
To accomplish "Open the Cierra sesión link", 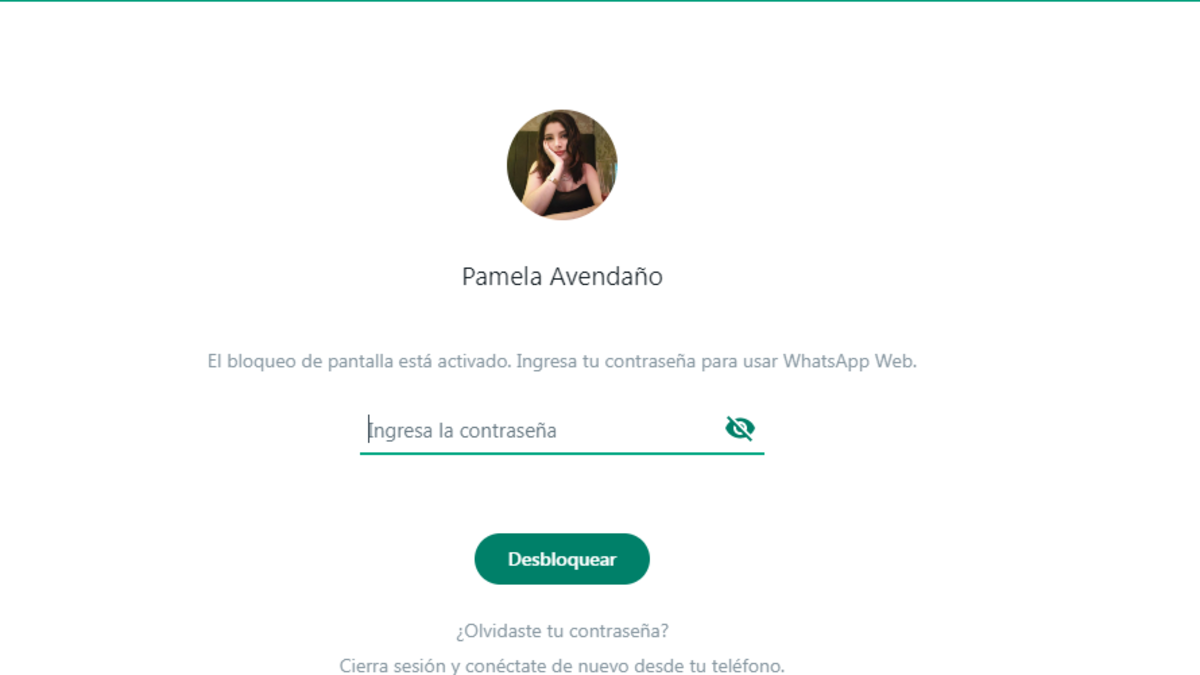I will coord(561,665).
